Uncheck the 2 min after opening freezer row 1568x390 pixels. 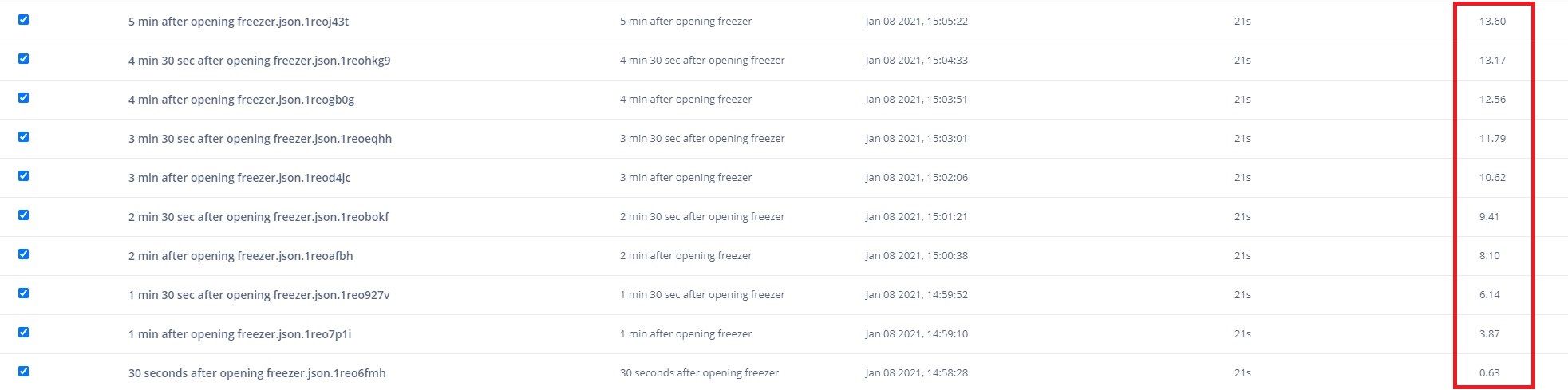click(23, 254)
